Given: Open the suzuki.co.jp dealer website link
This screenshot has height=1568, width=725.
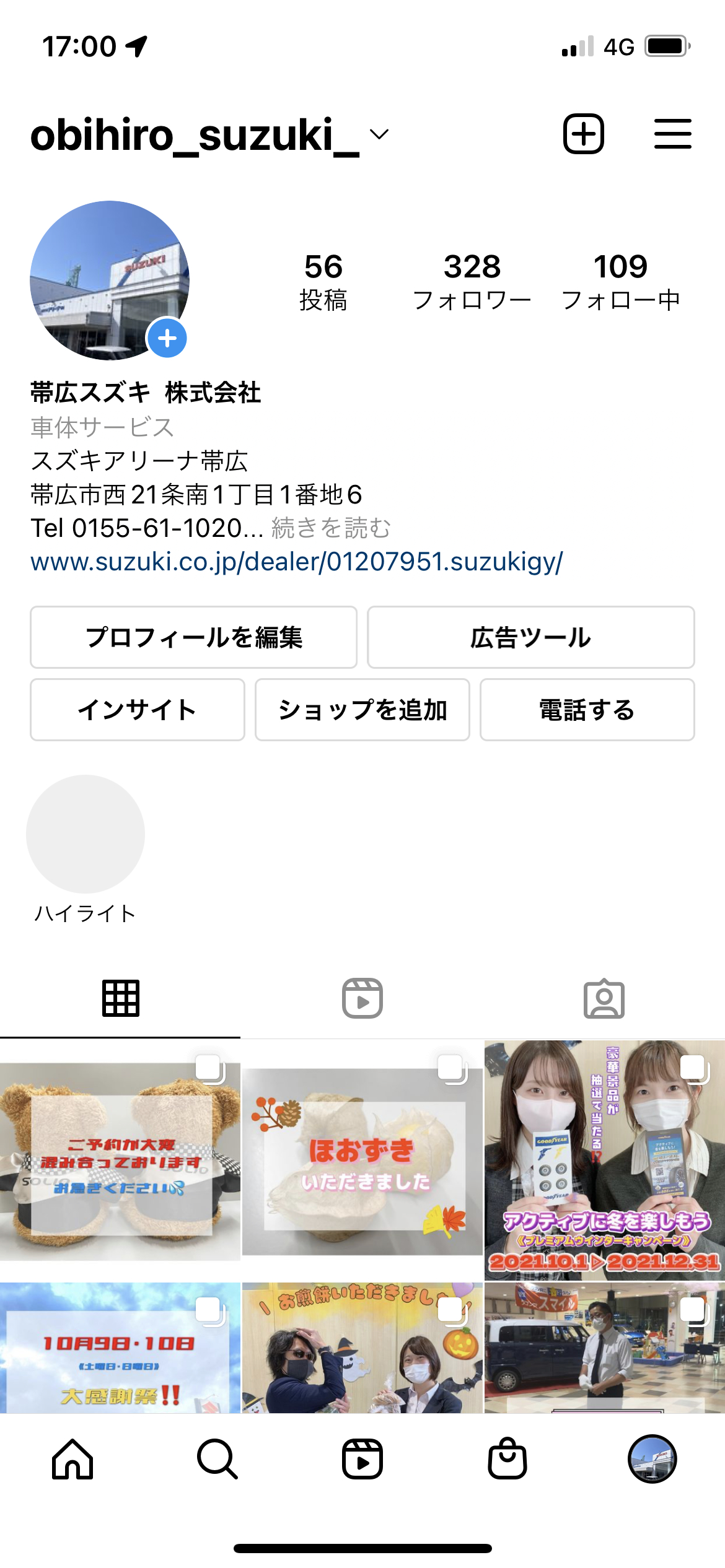Looking at the screenshot, I should 296,562.
